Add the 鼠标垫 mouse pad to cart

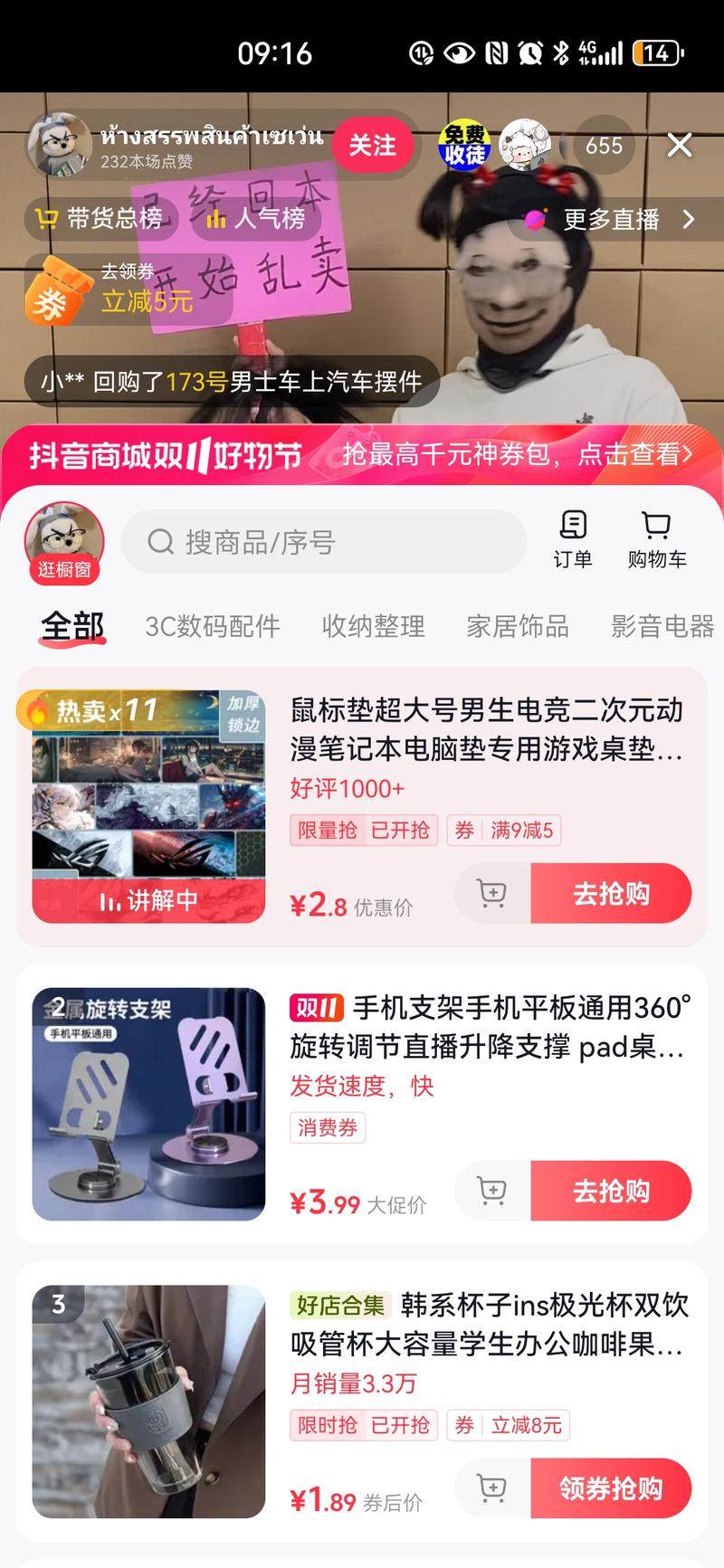click(492, 894)
